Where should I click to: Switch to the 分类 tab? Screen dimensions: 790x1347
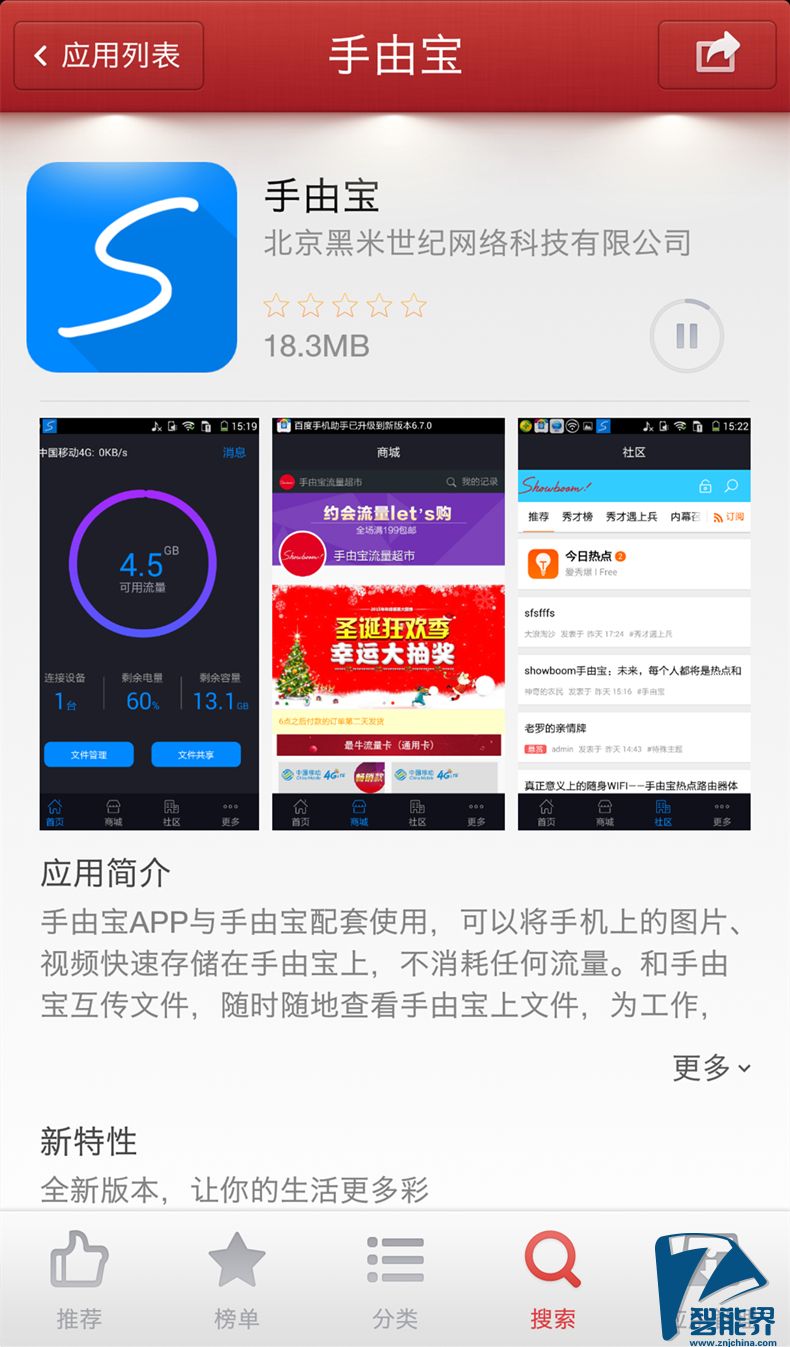click(395, 1280)
